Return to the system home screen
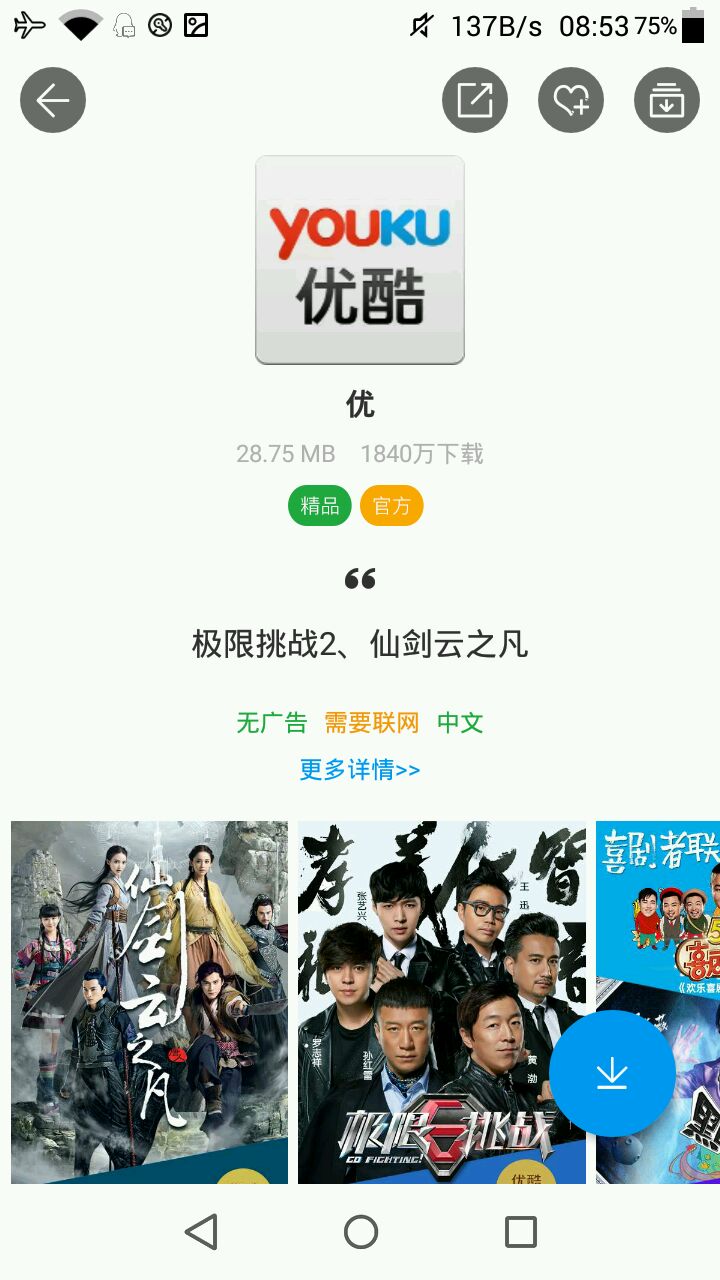This screenshot has height=1280, width=720. pos(360,1232)
